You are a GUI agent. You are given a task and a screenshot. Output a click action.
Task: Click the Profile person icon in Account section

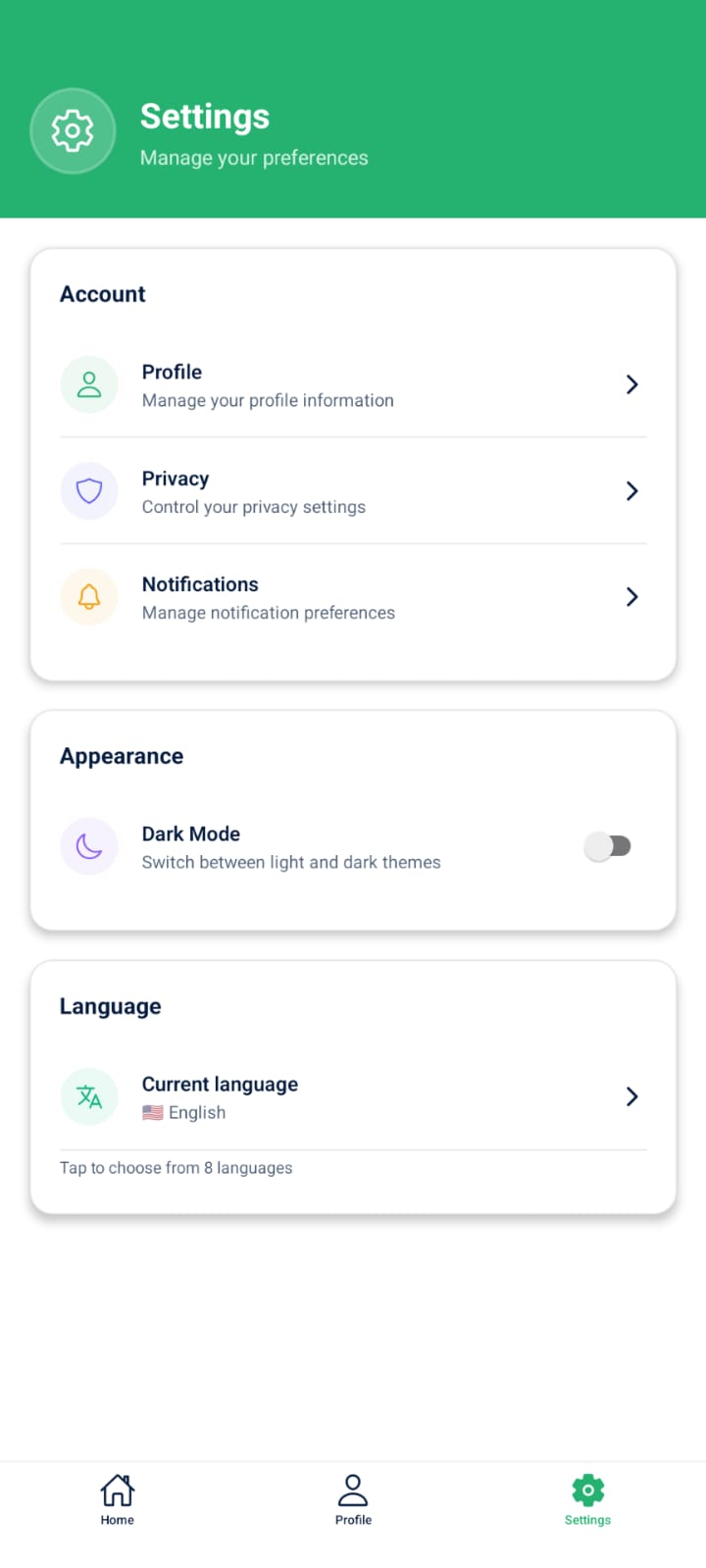click(89, 384)
